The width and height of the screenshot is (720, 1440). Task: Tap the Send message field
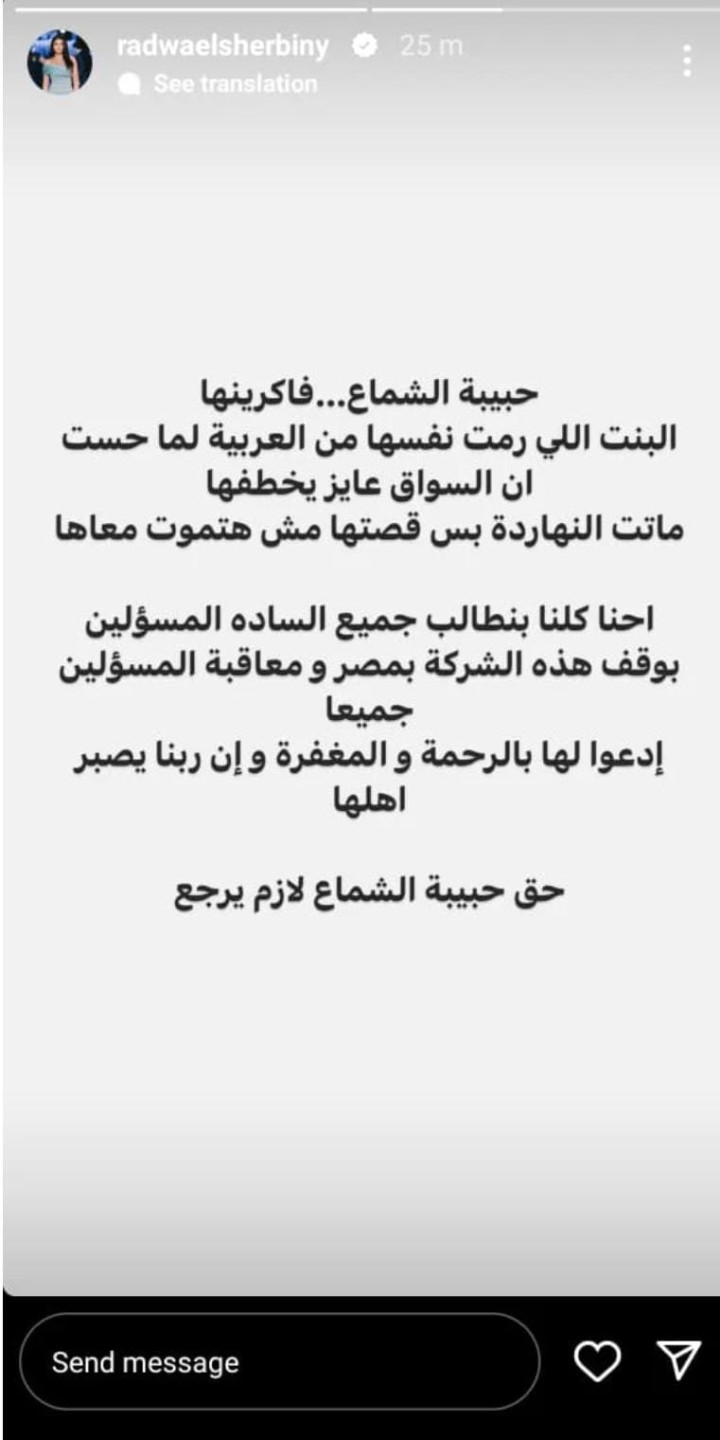(x=280, y=1362)
